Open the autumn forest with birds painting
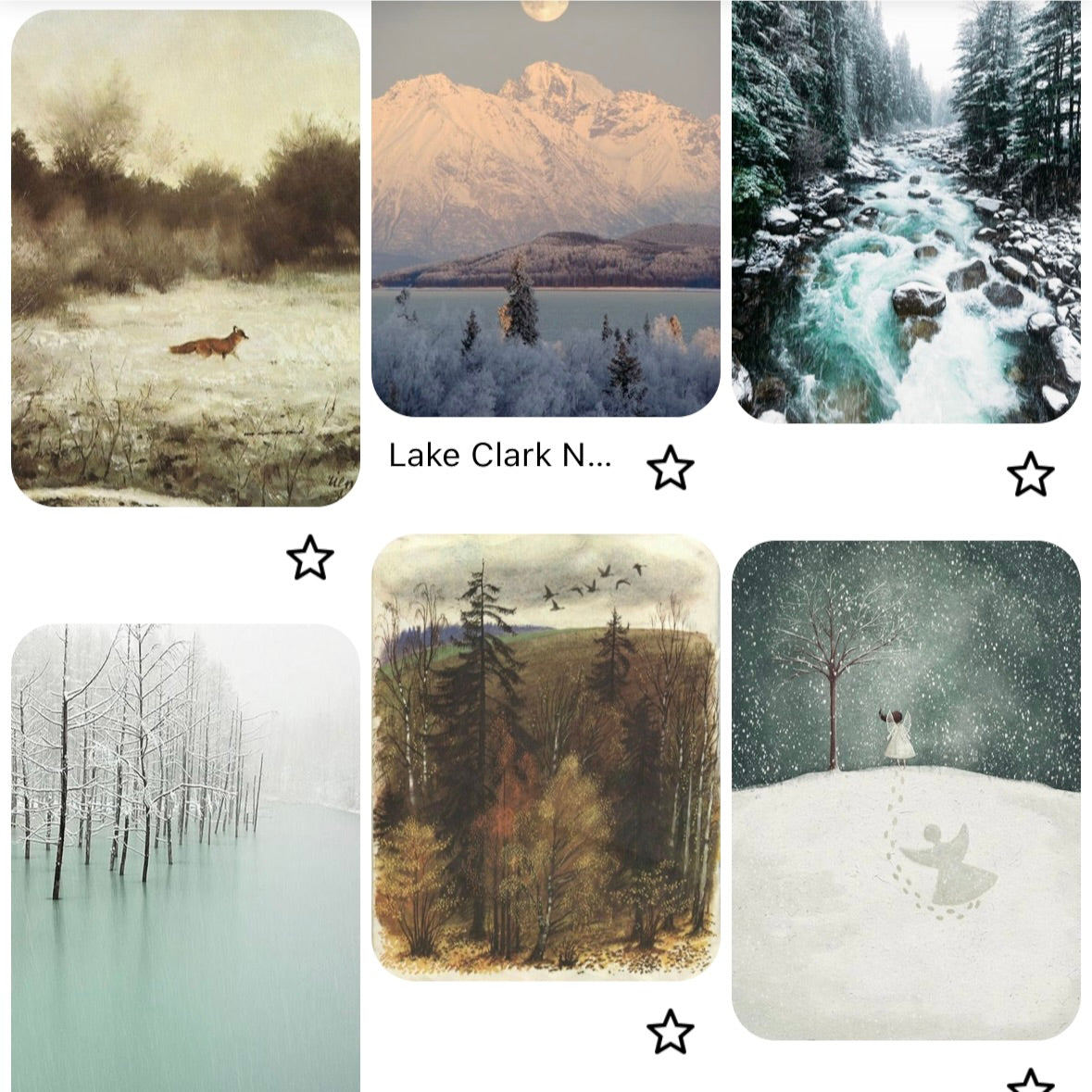 [x=546, y=757]
